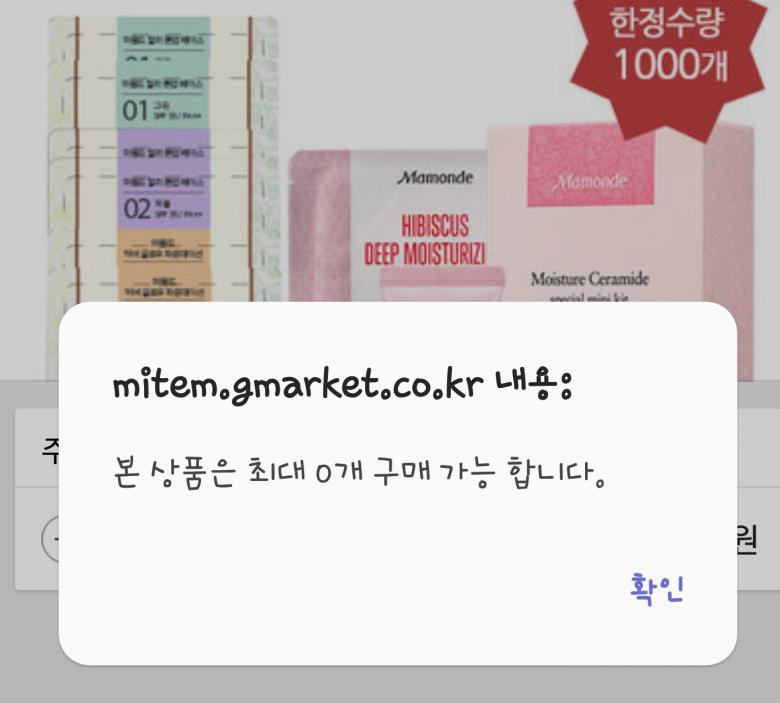The image size is (780, 703).
Task: Confirm the alert with 확인
Action: (x=656, y=588)
